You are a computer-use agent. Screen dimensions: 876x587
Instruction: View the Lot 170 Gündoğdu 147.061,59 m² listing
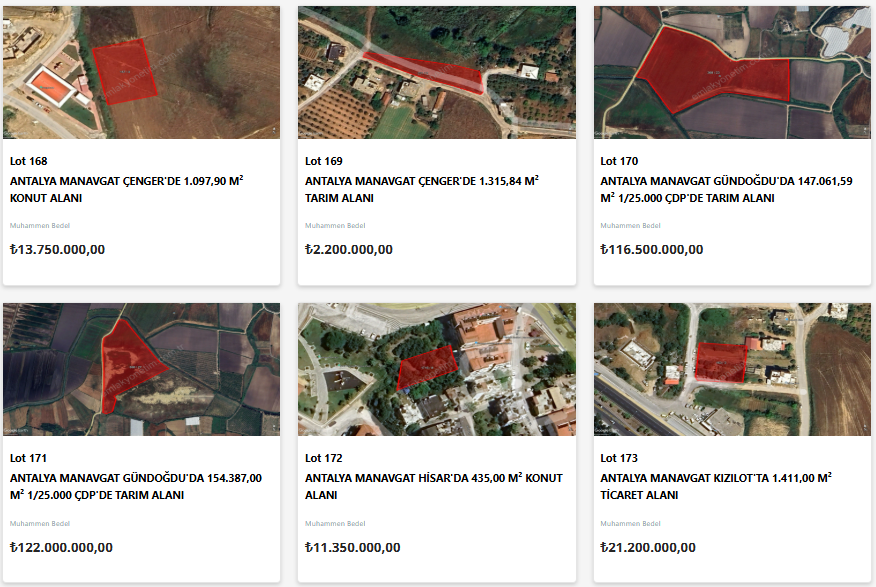pos(726,189)
